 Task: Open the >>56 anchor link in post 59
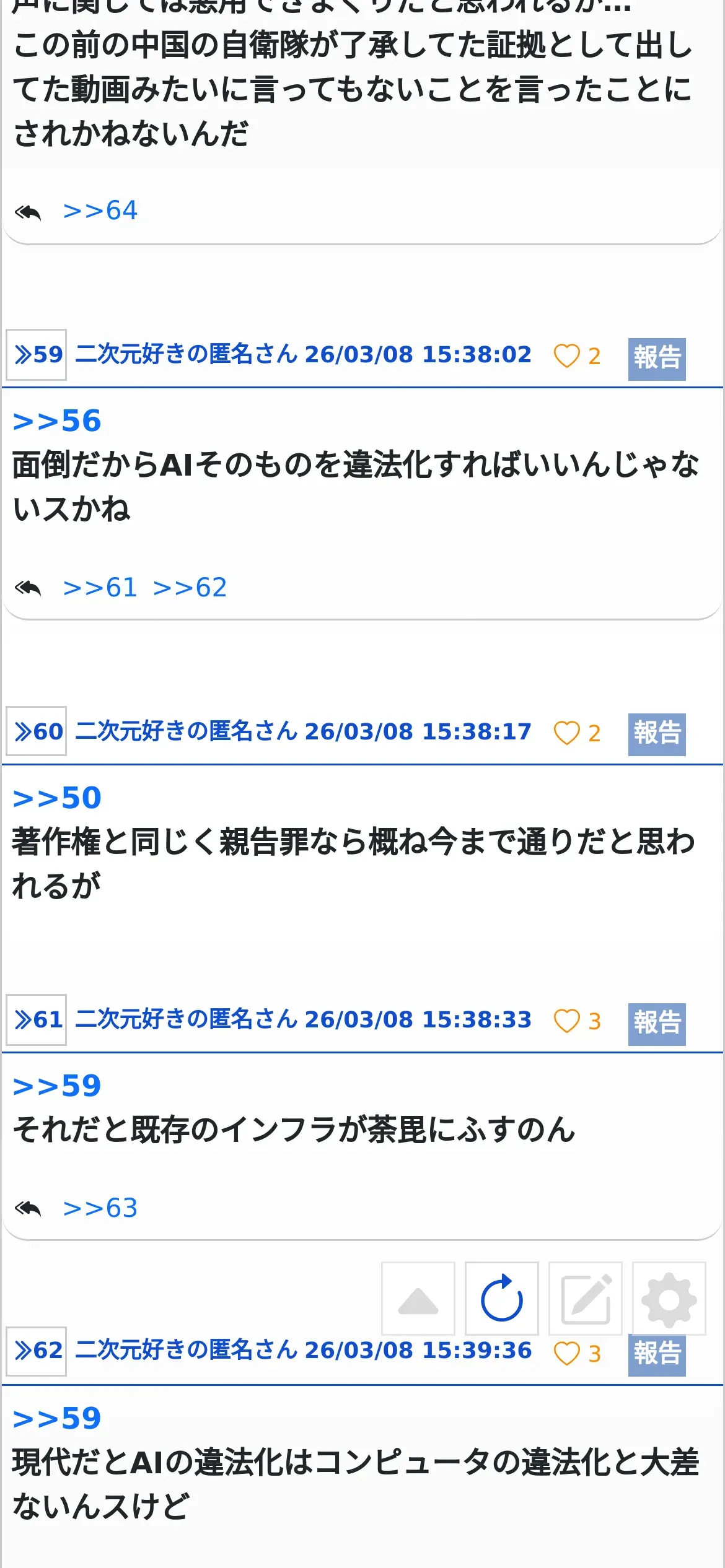coord(57,421)
